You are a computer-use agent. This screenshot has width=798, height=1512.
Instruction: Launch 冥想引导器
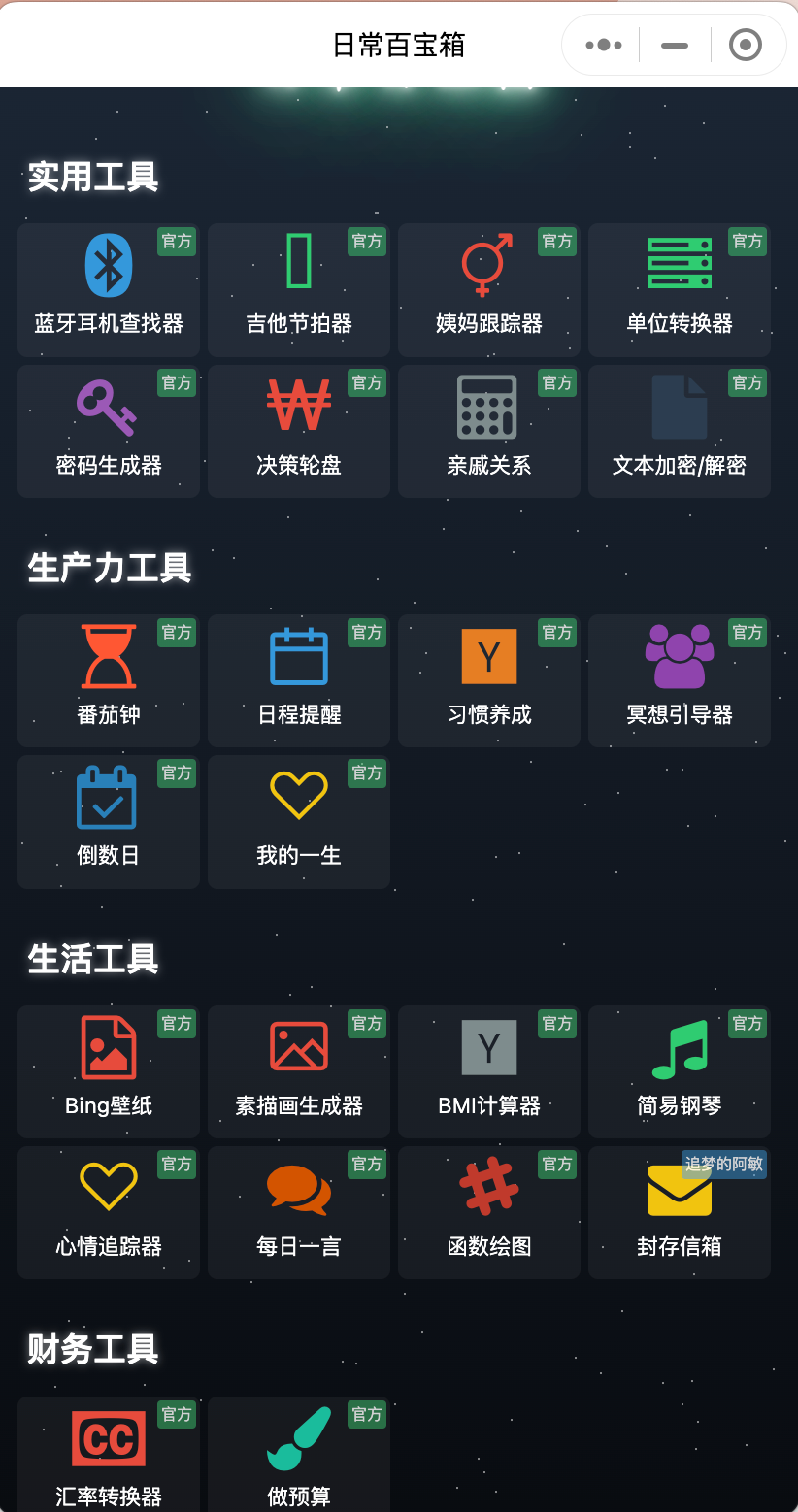click(x=680, y=679)
